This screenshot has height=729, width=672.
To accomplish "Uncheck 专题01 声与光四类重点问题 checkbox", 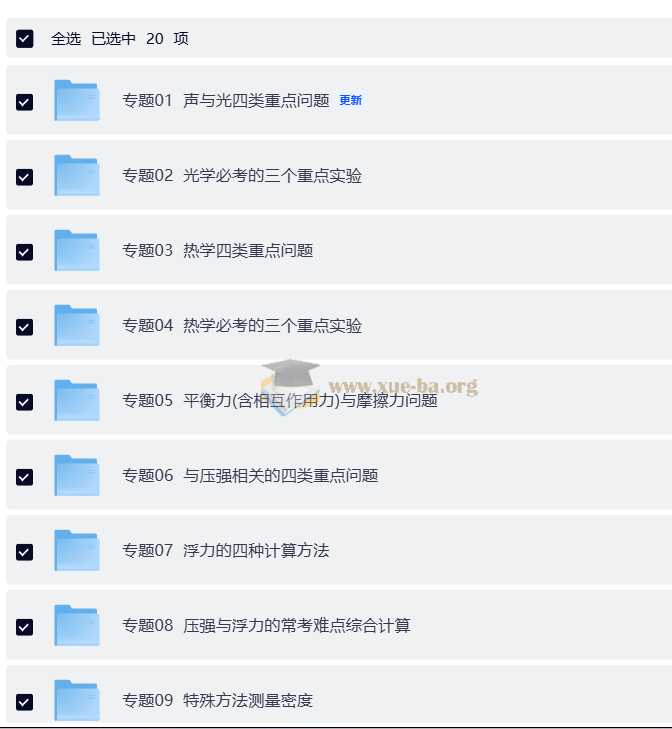I will point(25,102).
